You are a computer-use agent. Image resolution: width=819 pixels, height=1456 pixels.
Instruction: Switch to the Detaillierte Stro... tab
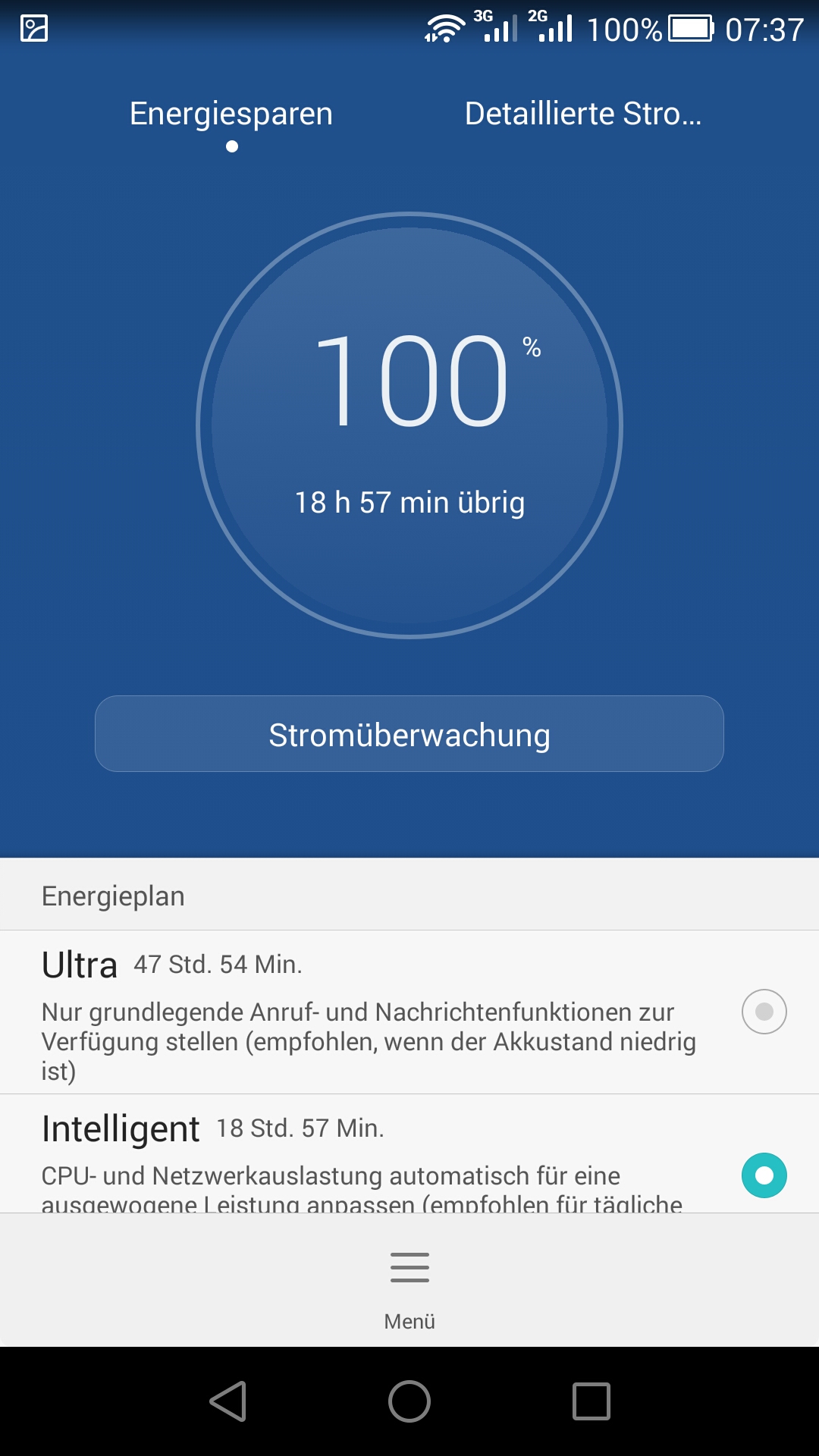point(582,114)
